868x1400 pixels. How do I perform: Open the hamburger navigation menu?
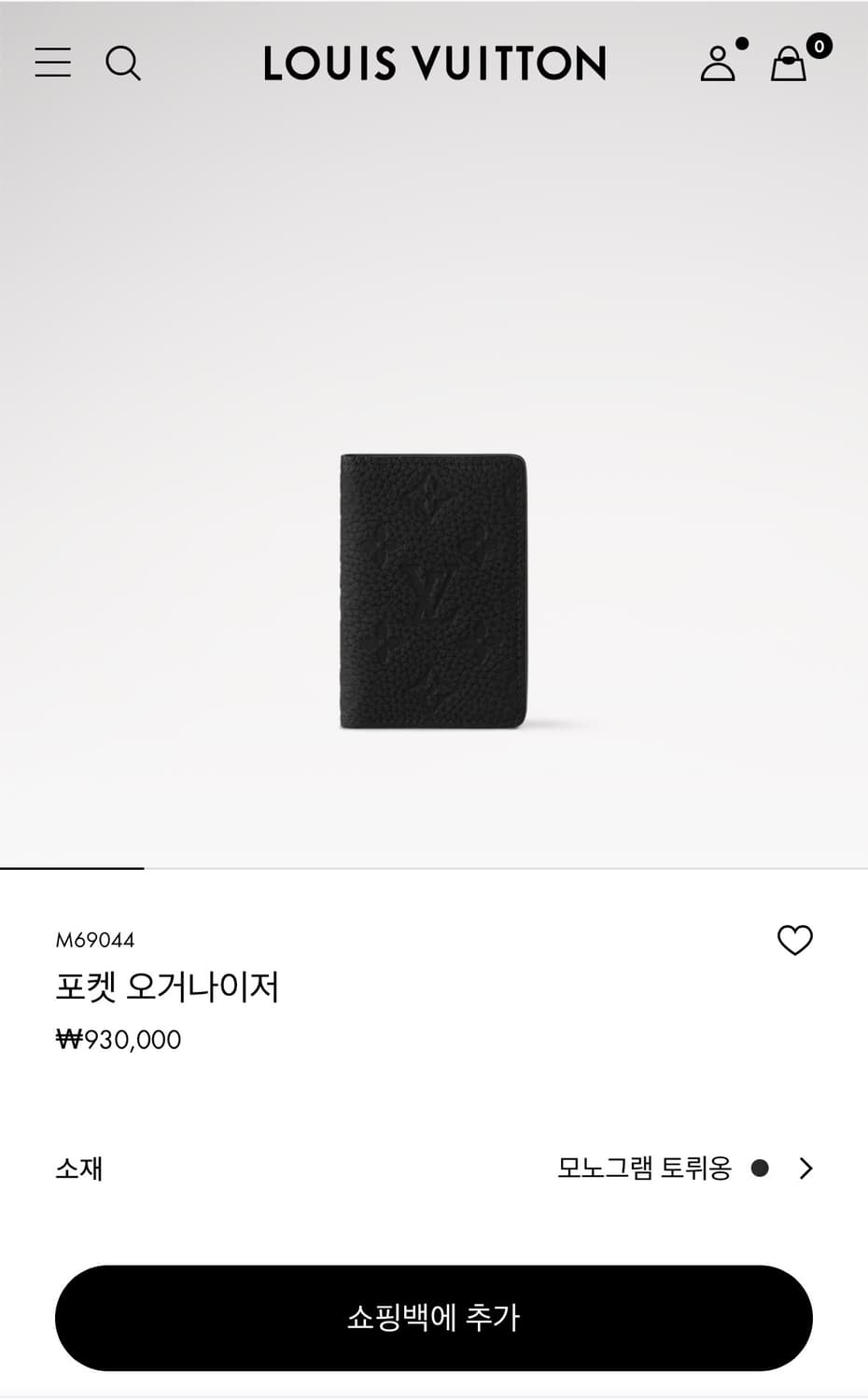coord(53,63)
